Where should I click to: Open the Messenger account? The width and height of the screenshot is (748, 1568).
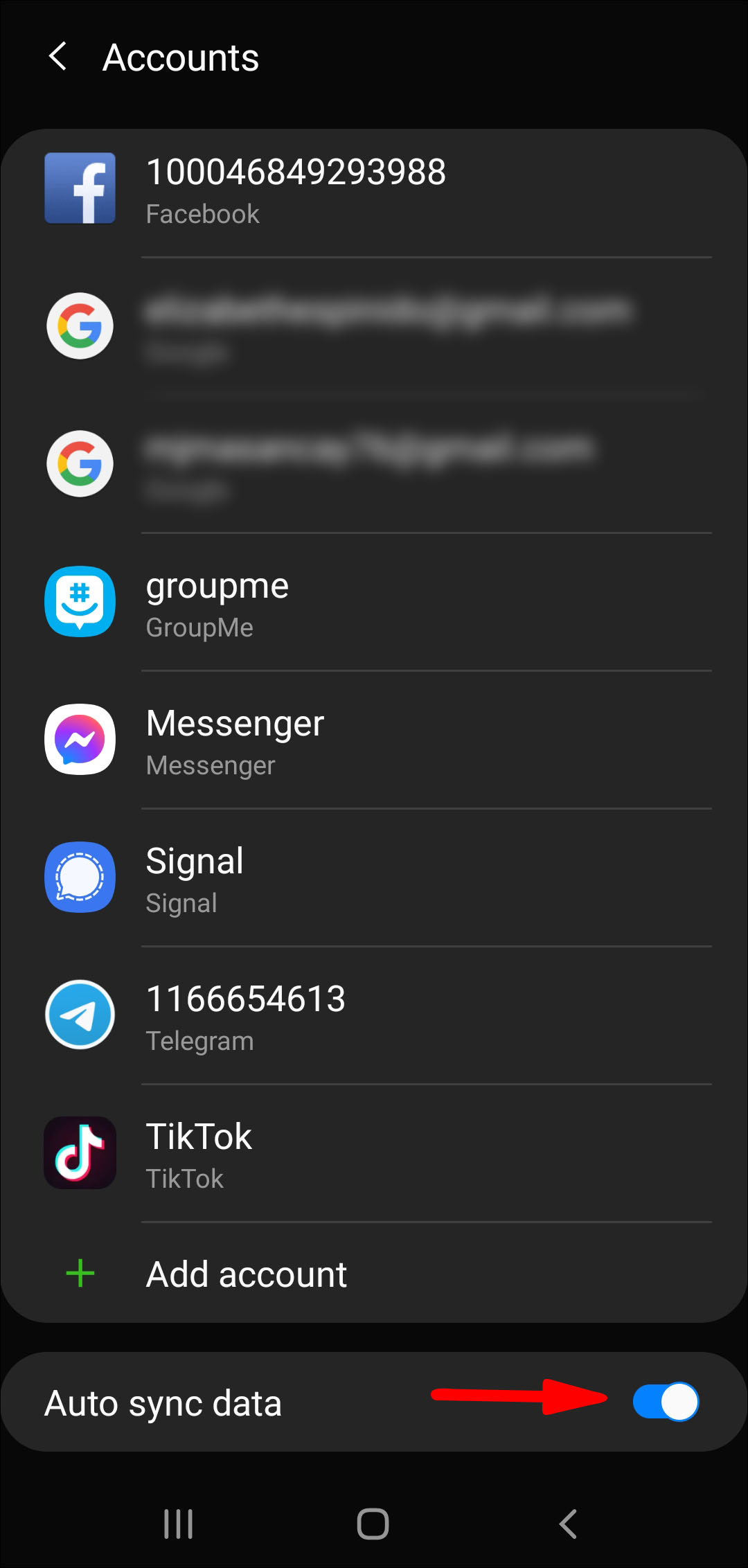[374, 740]
